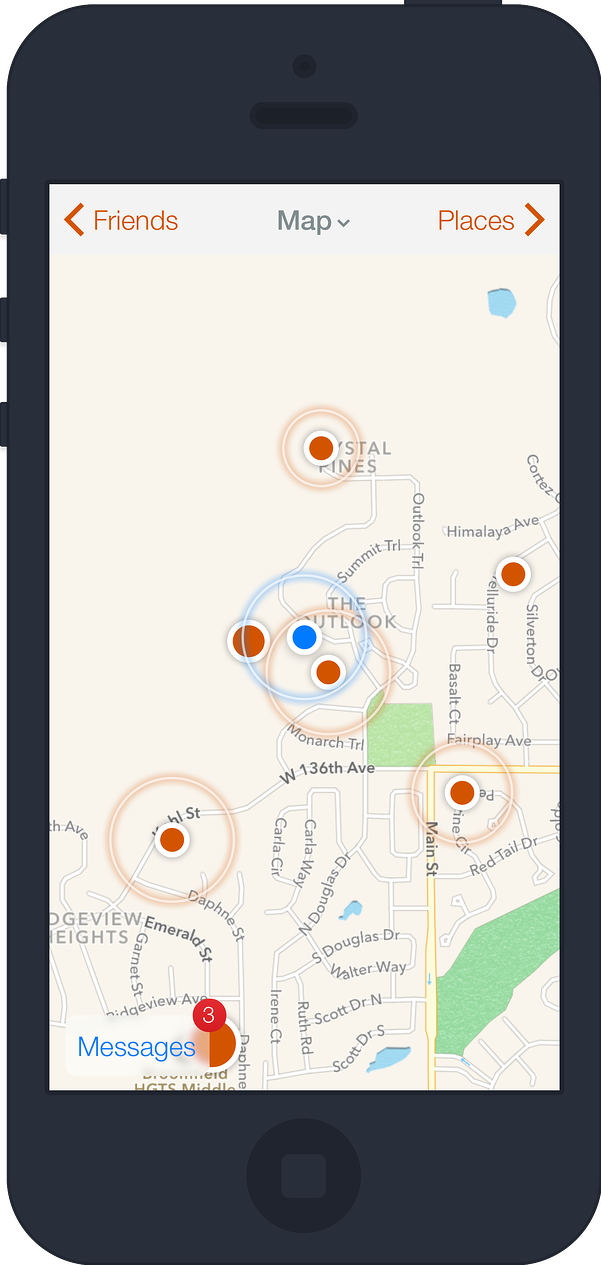Viewport: 601px width, 1265px height.
Task: Tap the blue current location dot
Action: coord(305,637)
